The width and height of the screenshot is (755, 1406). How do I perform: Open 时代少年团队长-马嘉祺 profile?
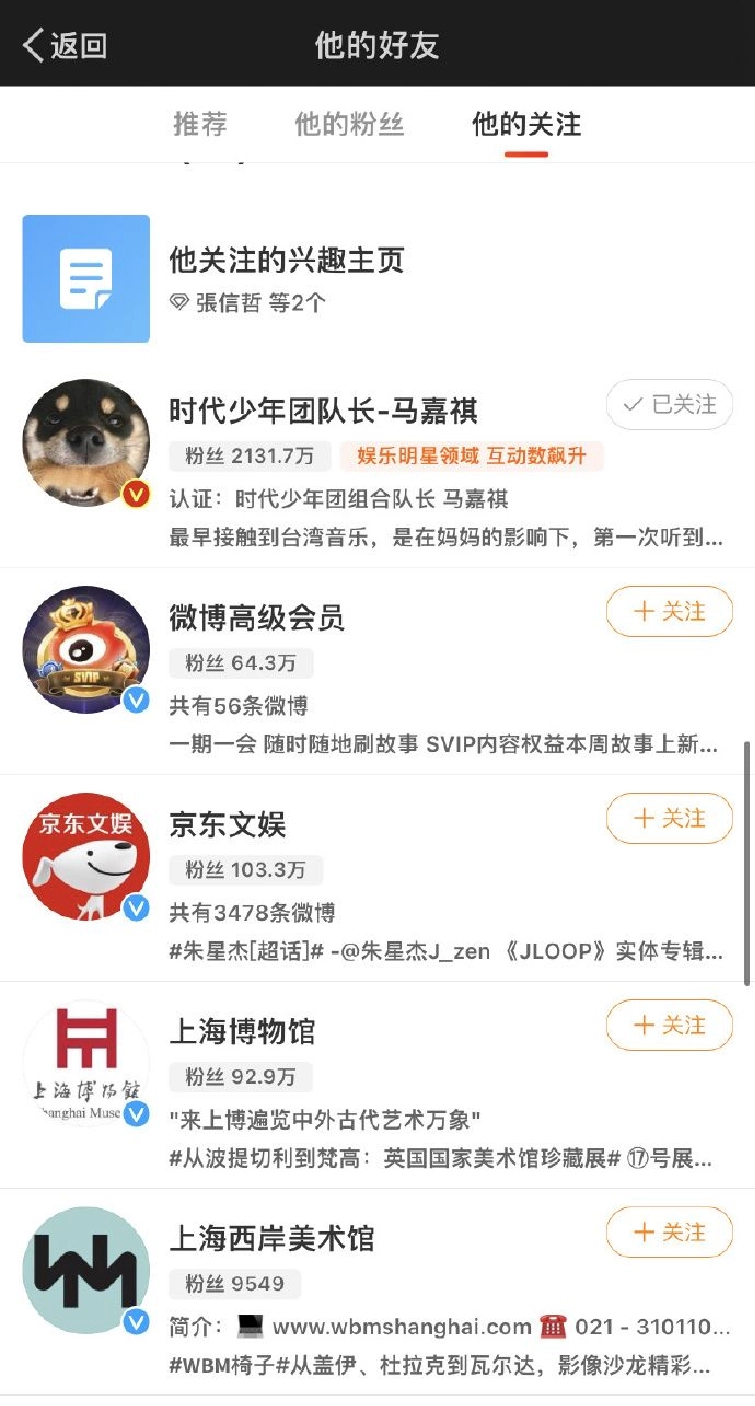point(323,410)
